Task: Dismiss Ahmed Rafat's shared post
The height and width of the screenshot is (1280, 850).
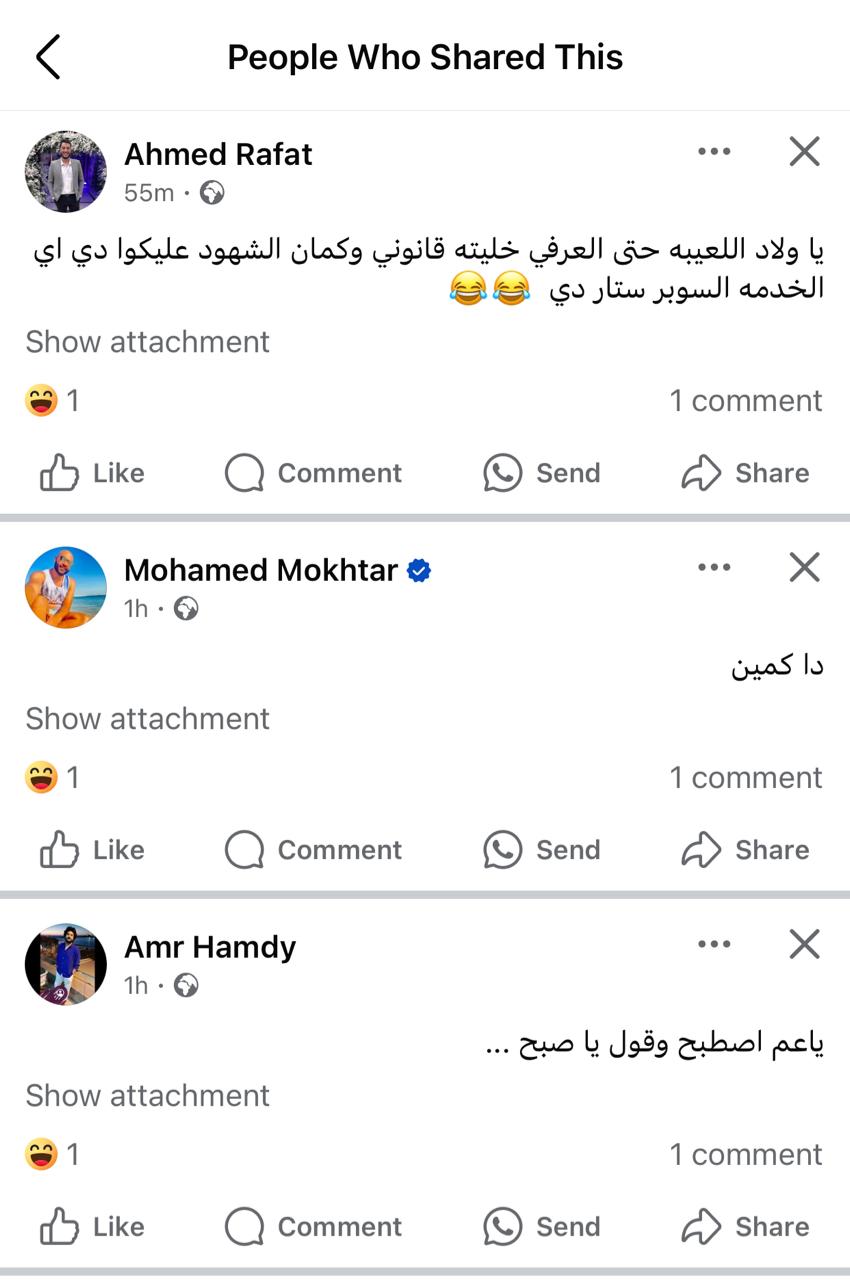Action: click(804, 152)
